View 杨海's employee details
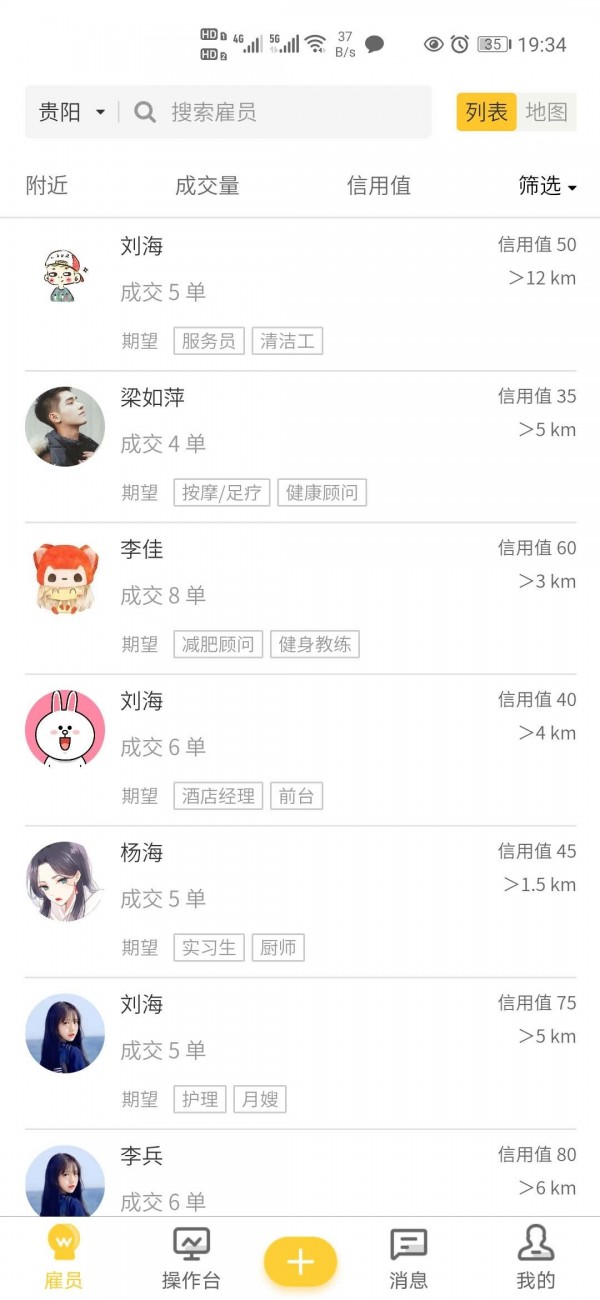The height and width of the screenshot is (1300, 600). pos(300,901)
